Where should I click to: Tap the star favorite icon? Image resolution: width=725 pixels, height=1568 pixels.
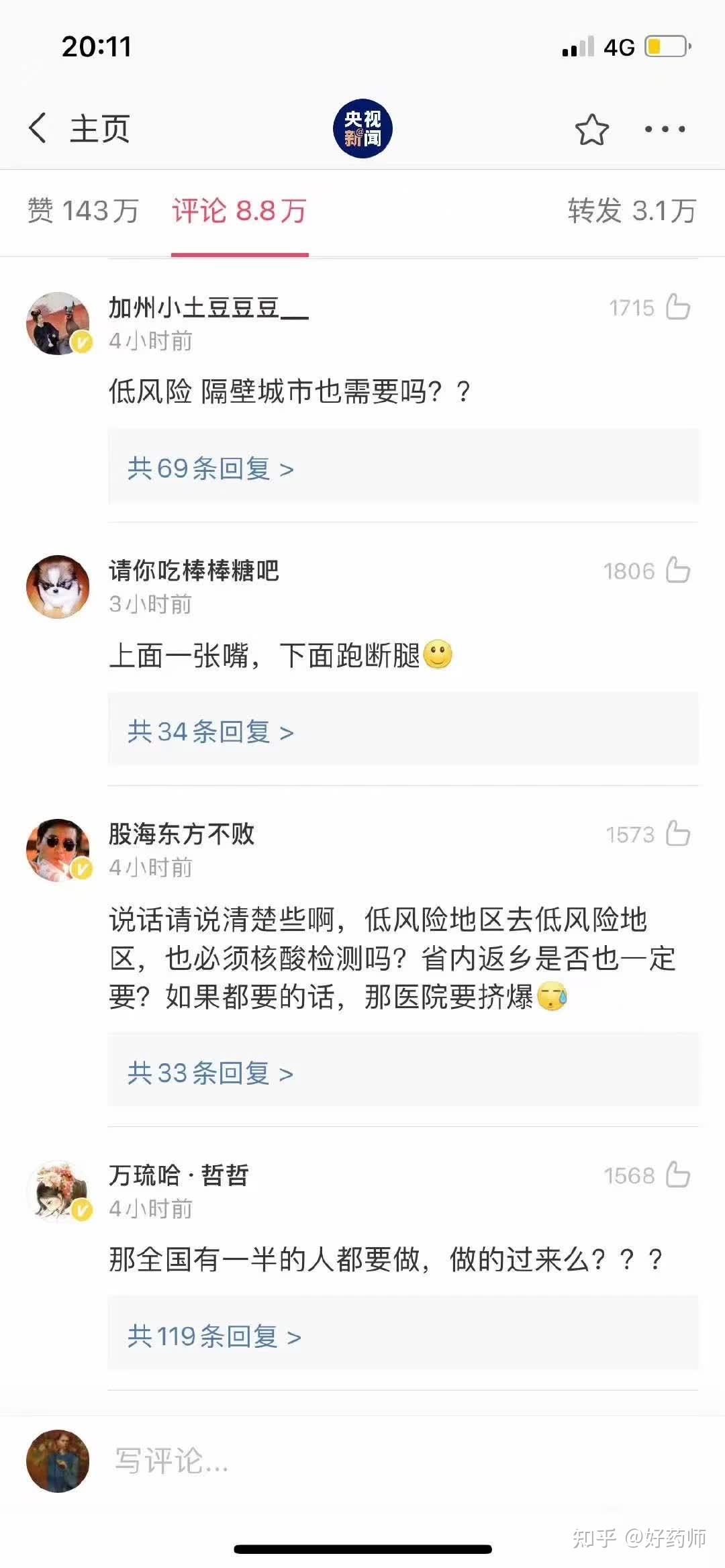(x=591, y=129)
